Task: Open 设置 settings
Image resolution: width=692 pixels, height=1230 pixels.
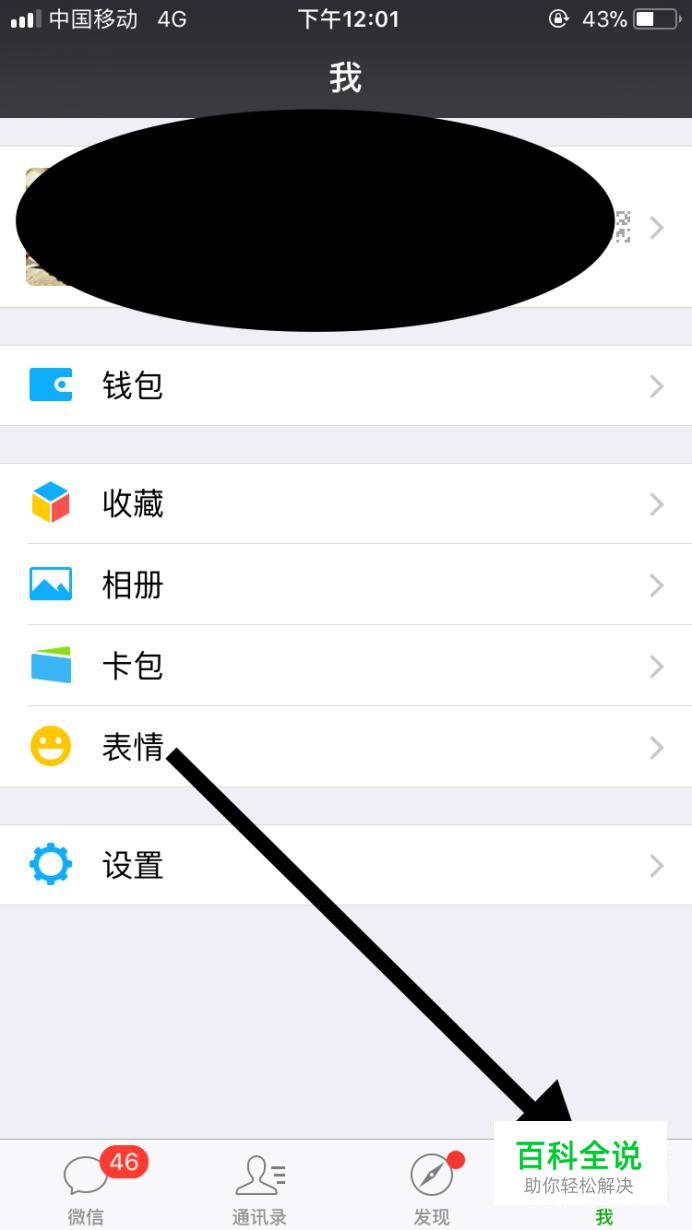Action: pyautogui.click(x=345, y=866)
